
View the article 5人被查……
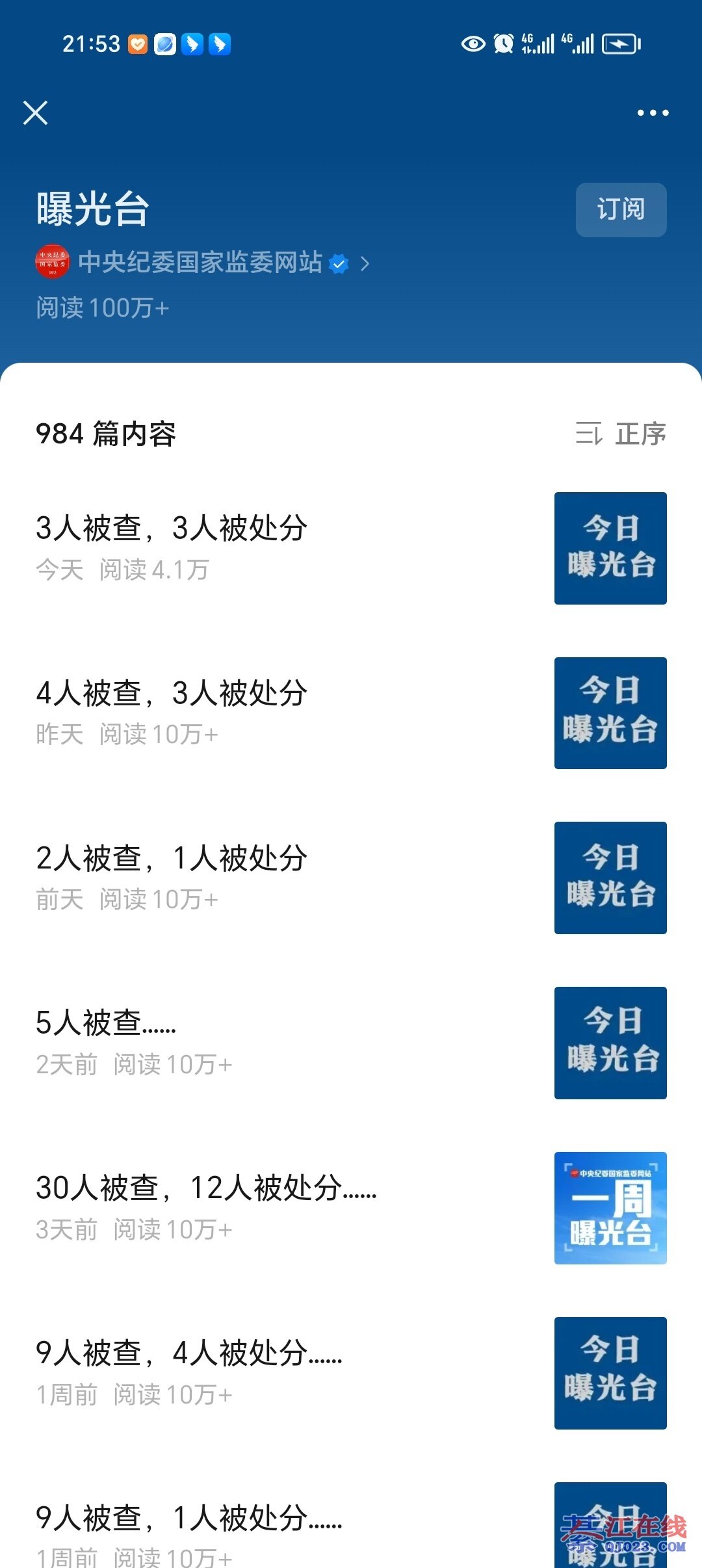(106, 1023)
